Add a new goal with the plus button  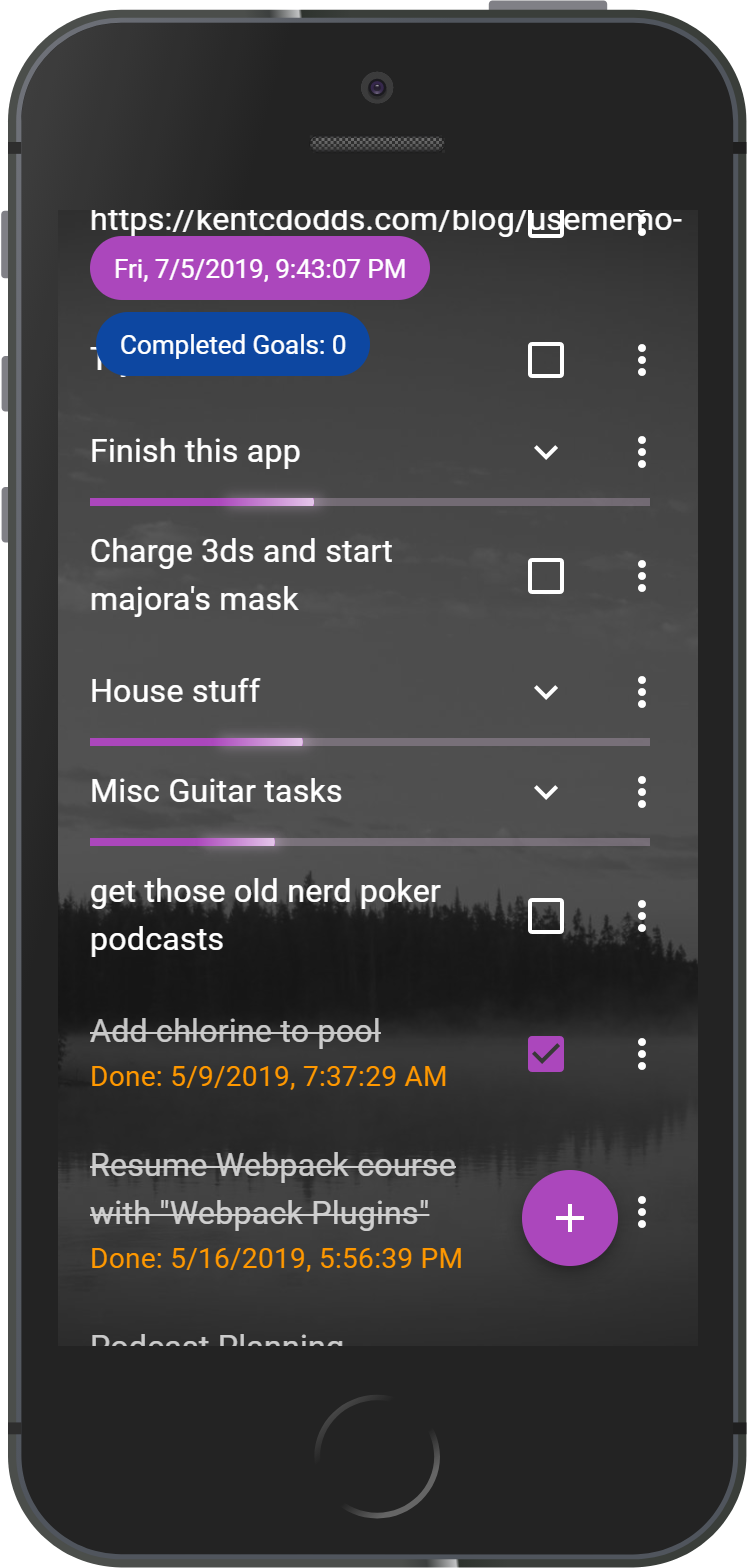tap(570, 1217)
